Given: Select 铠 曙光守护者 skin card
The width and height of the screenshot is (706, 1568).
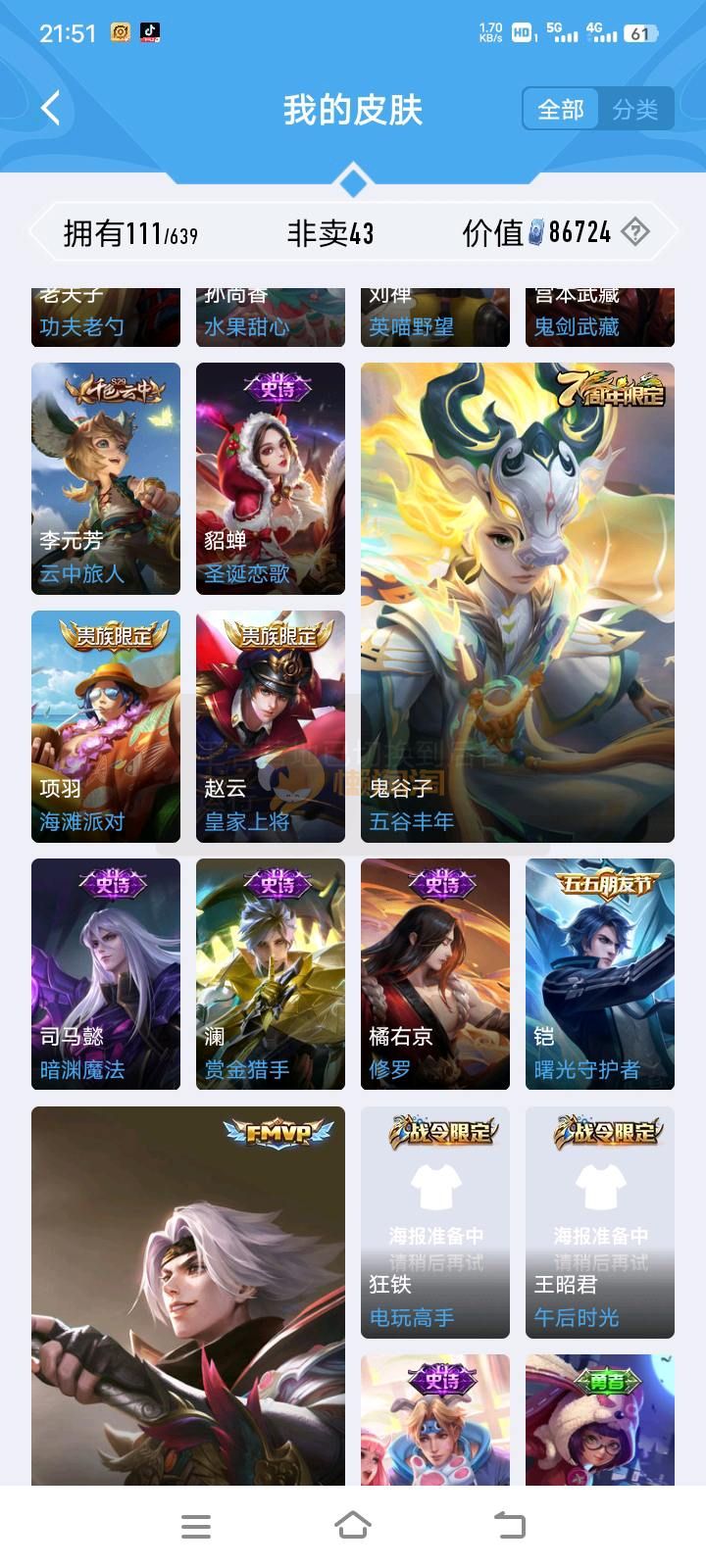Looking at the screenshot, I should (600, 974).
